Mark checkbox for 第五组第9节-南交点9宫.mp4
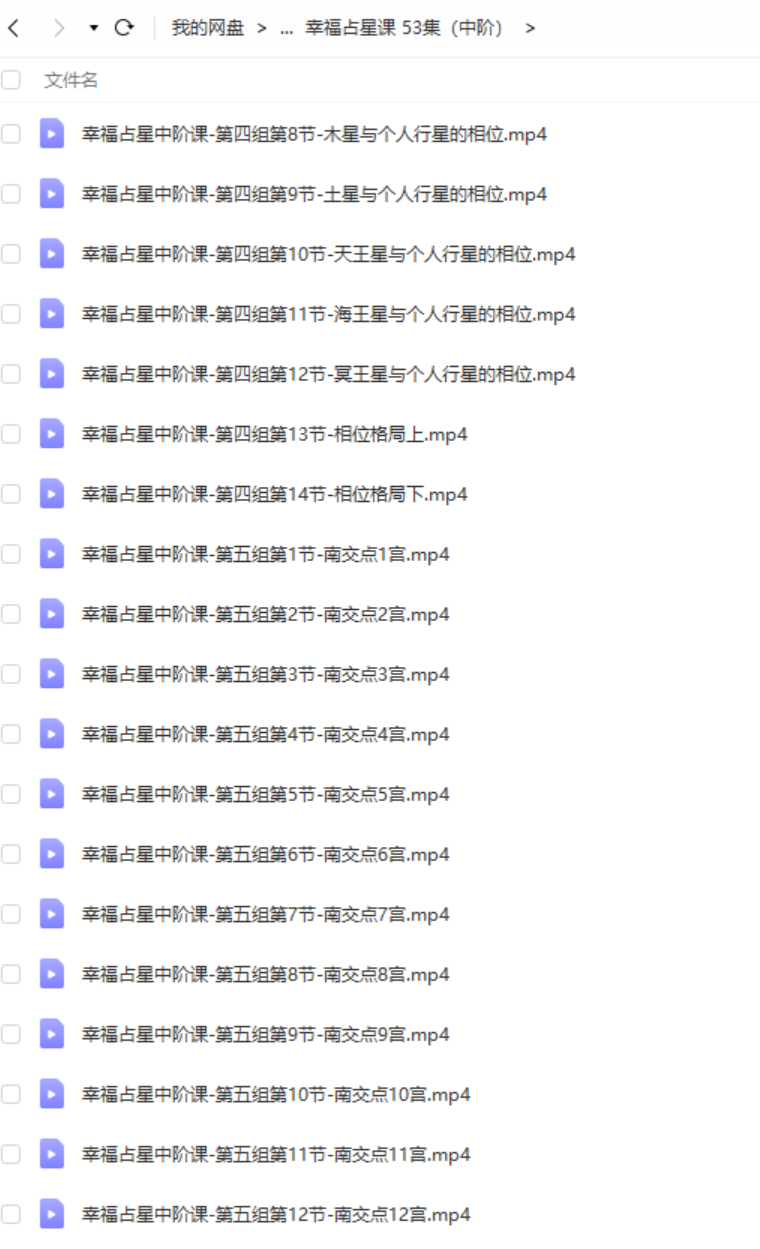Screen dimensions: 760x1249 click(x=11, y=1034)
